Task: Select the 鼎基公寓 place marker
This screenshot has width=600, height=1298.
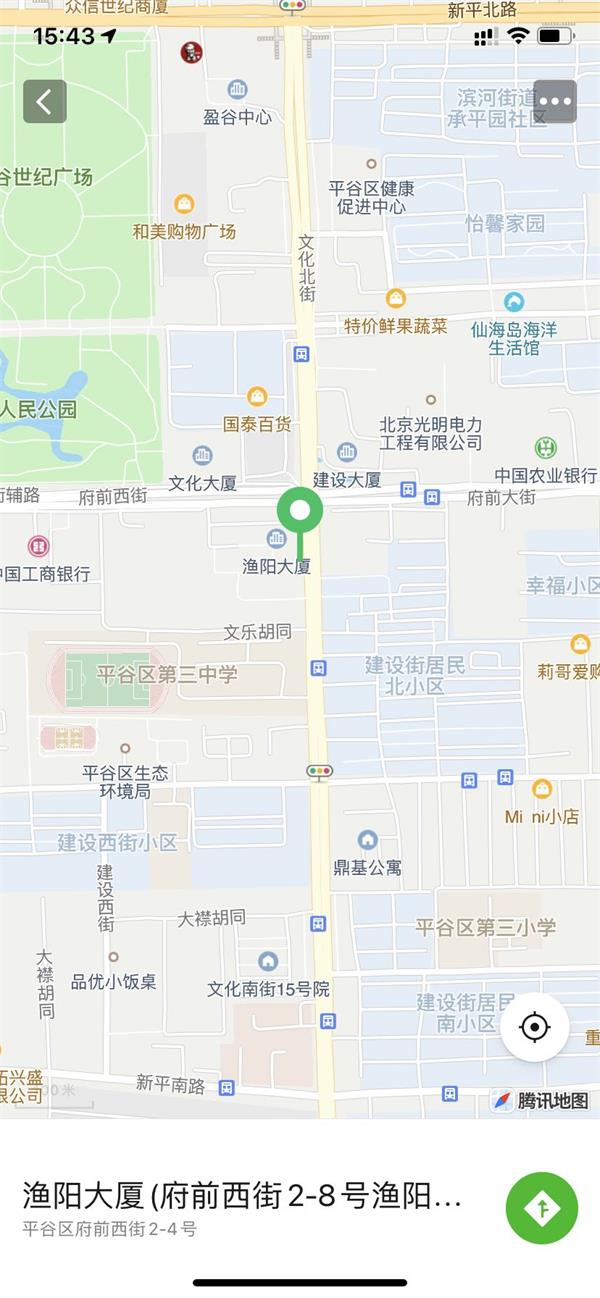Action: (x=367, y=840)
